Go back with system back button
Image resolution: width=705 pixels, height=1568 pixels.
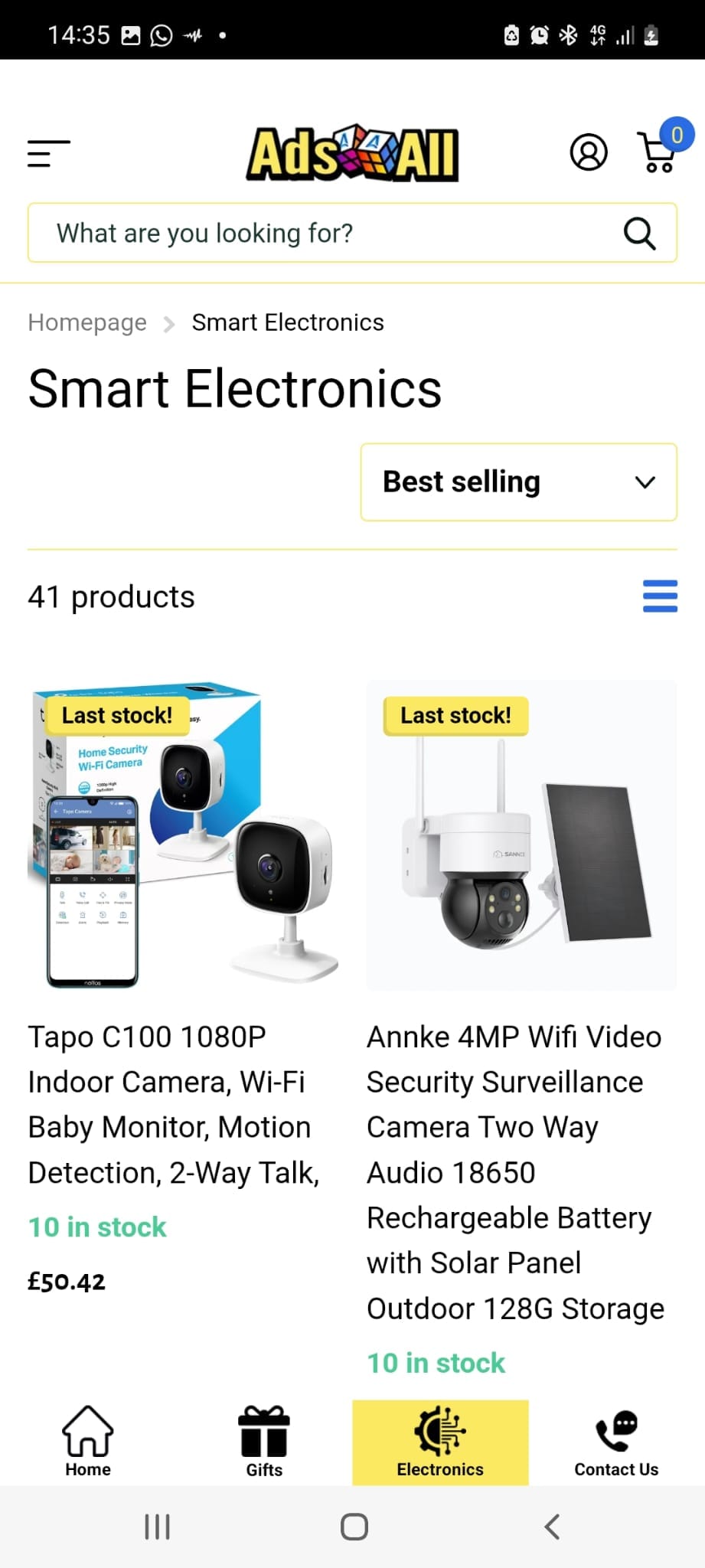(552, 1527)
